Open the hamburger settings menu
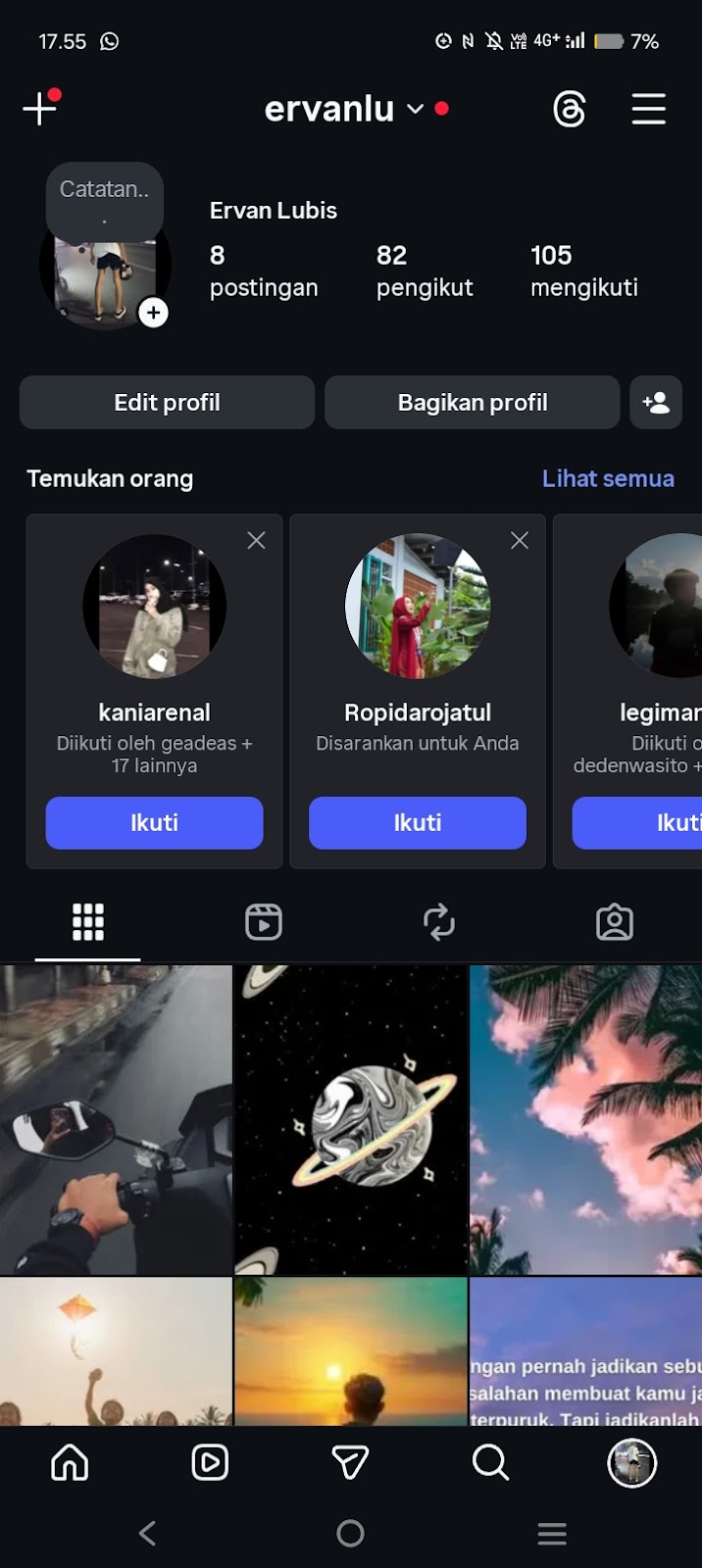This screenshot has width=702, height=1568. (x=648, y=109)
